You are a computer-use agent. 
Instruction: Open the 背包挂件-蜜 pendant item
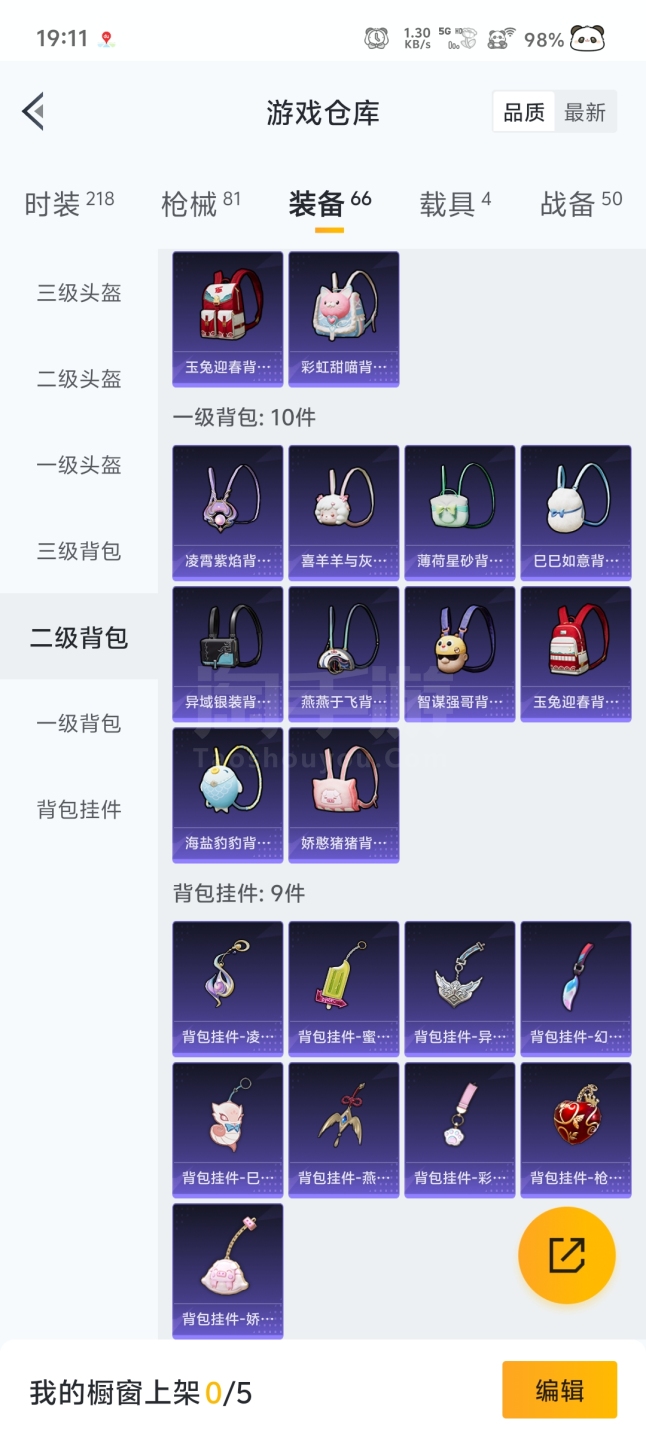[343, 988]
